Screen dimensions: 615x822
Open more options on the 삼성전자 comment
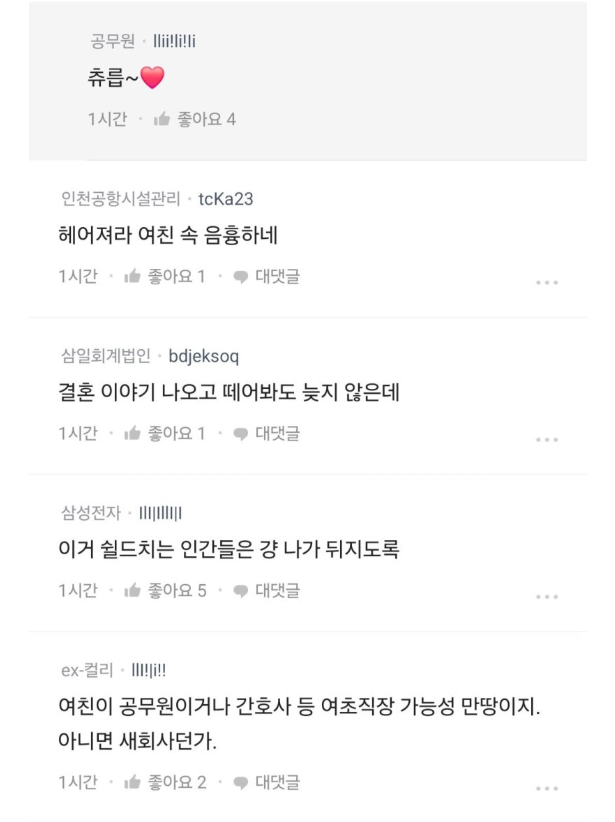546,597
